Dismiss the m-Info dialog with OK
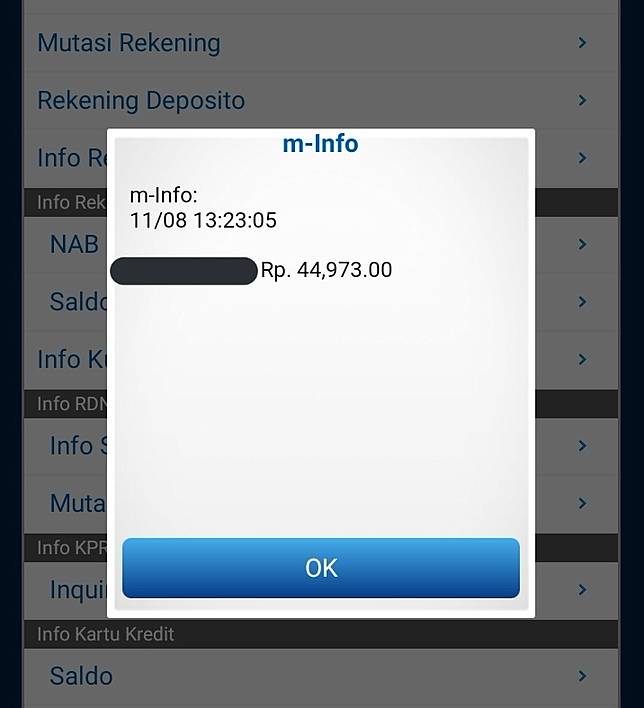 [x=321, y=568]
